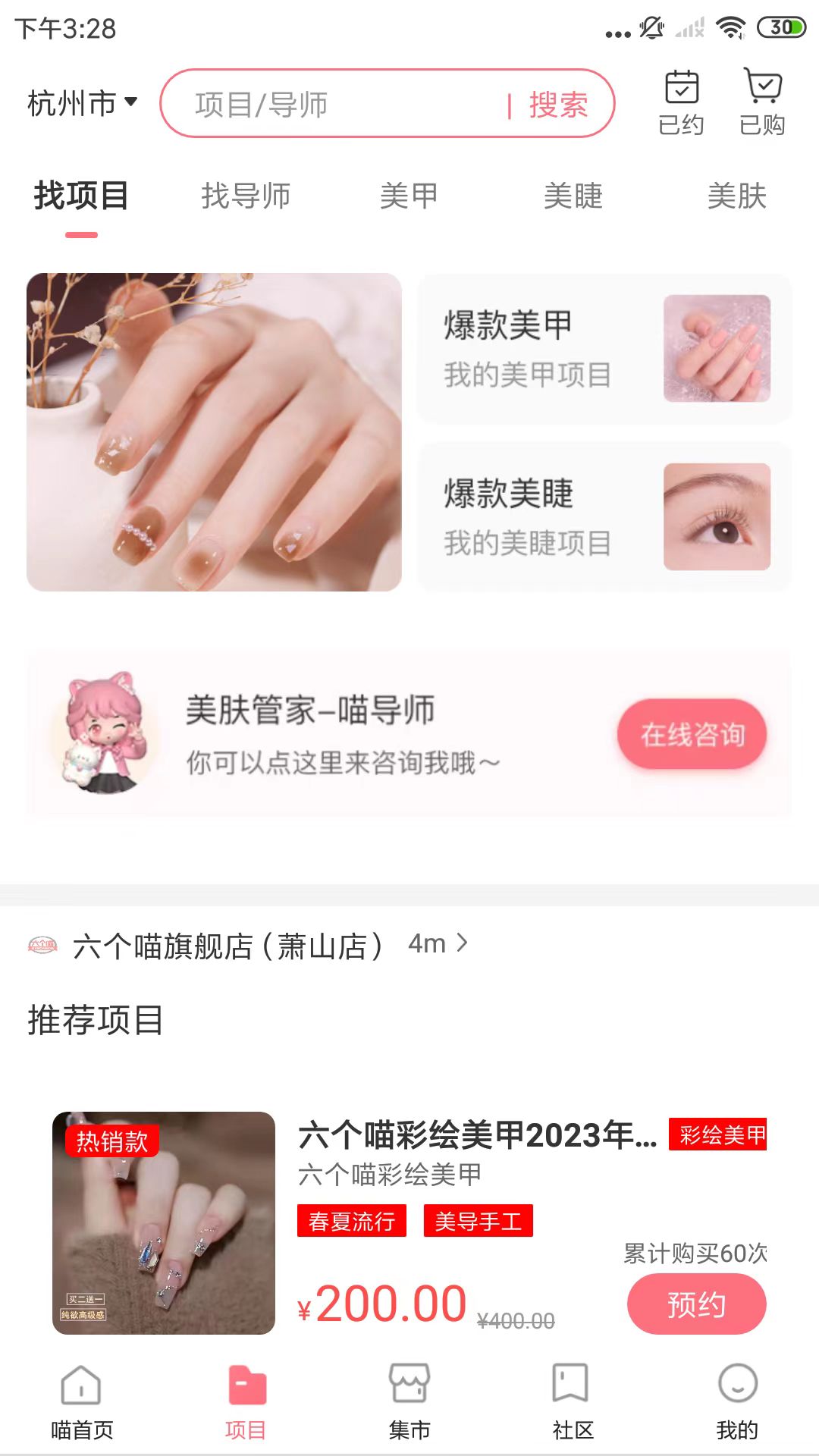
Task: Tap 预约 to book the nail project
Action: tap(696, 1304)
